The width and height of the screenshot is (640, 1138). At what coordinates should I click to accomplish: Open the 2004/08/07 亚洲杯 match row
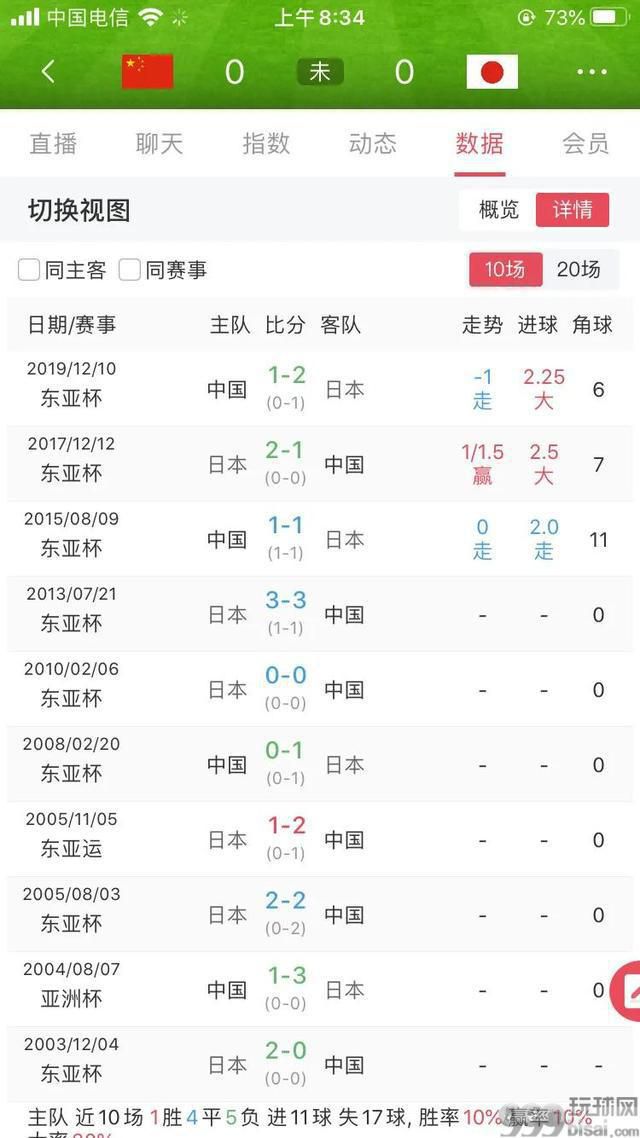click(320, 990)
